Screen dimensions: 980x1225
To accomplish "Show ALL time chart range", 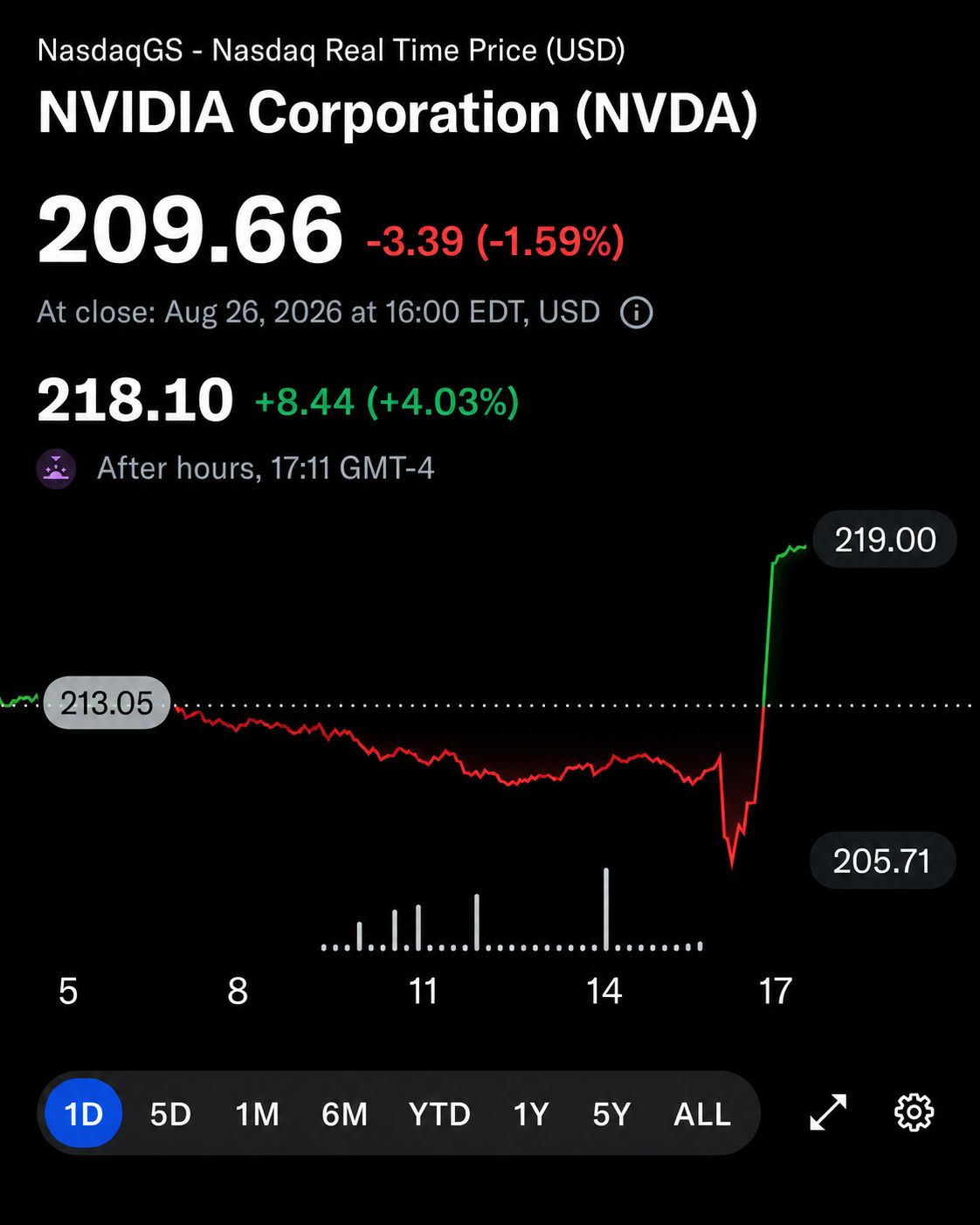I will coord(702,1114).
